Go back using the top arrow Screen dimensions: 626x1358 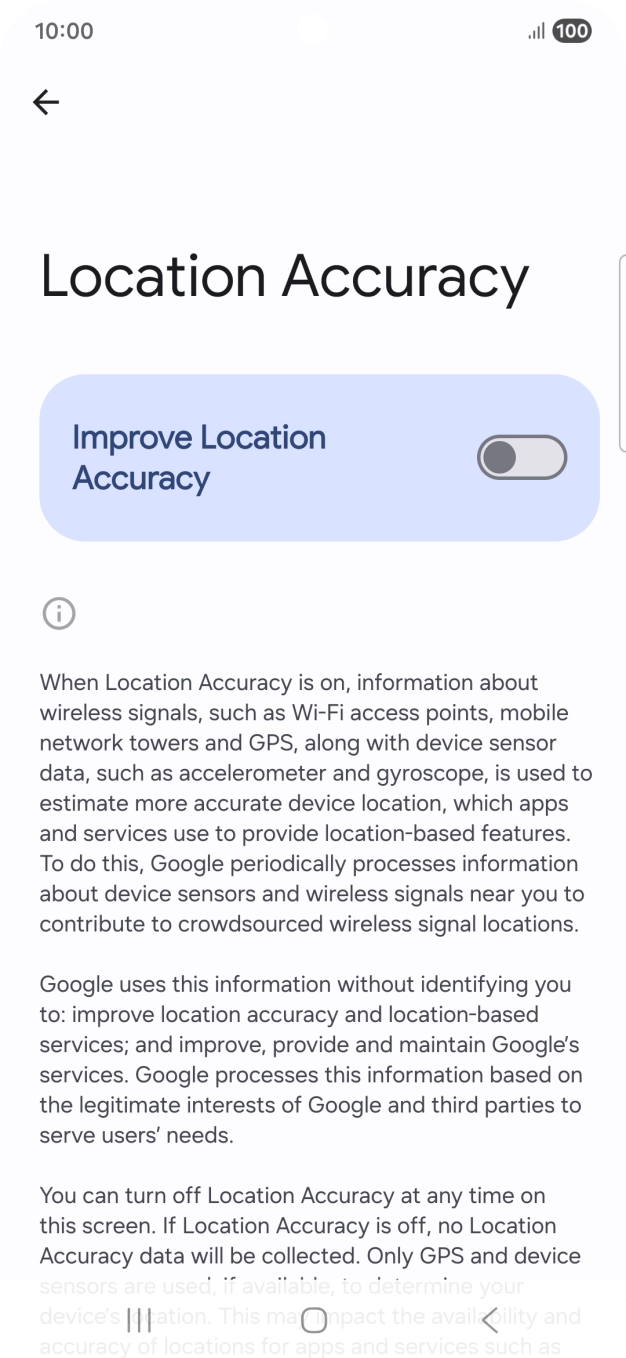pyautogui.click(x=46, y=101)
